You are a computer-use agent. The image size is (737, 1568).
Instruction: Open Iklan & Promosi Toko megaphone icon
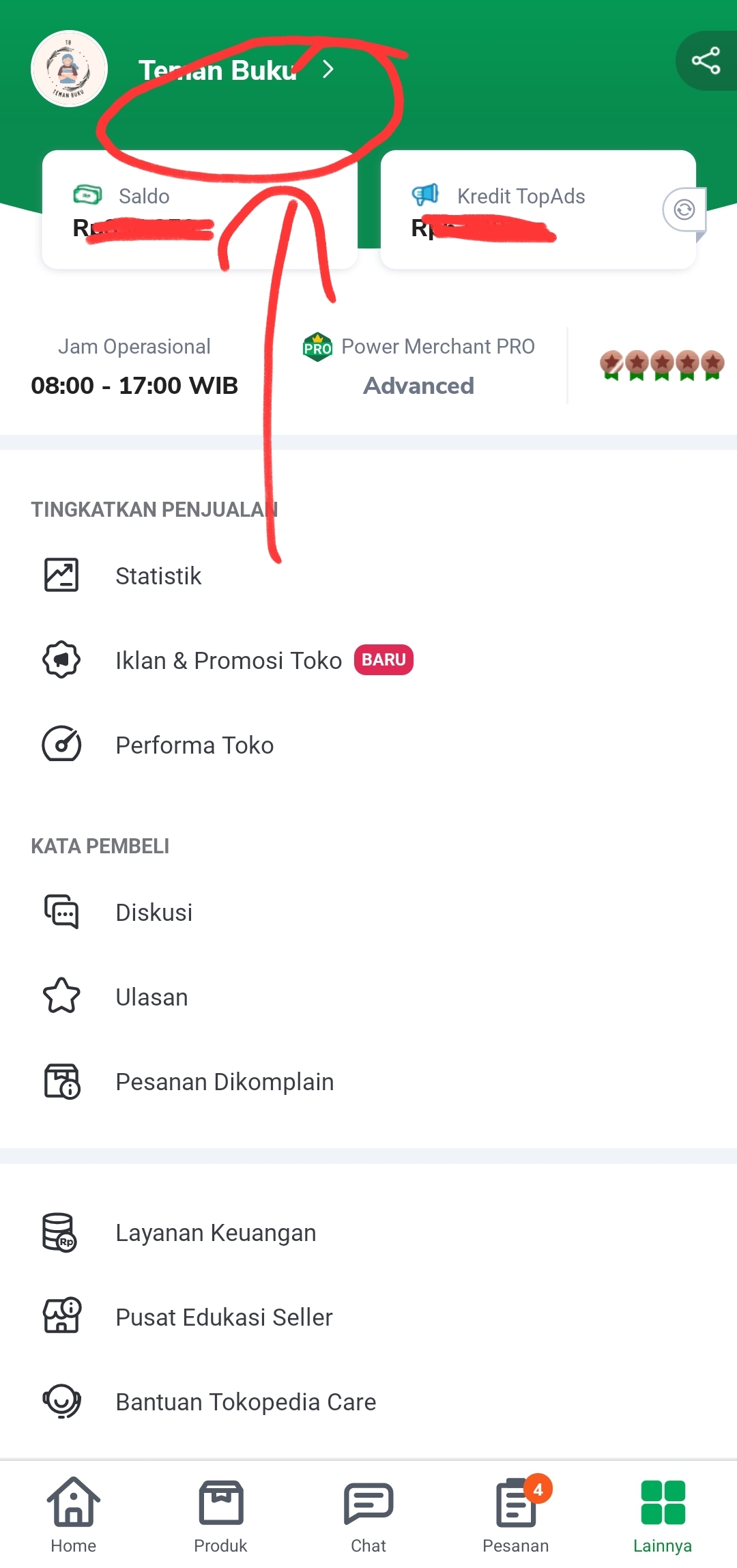click(x=61, y=659)
